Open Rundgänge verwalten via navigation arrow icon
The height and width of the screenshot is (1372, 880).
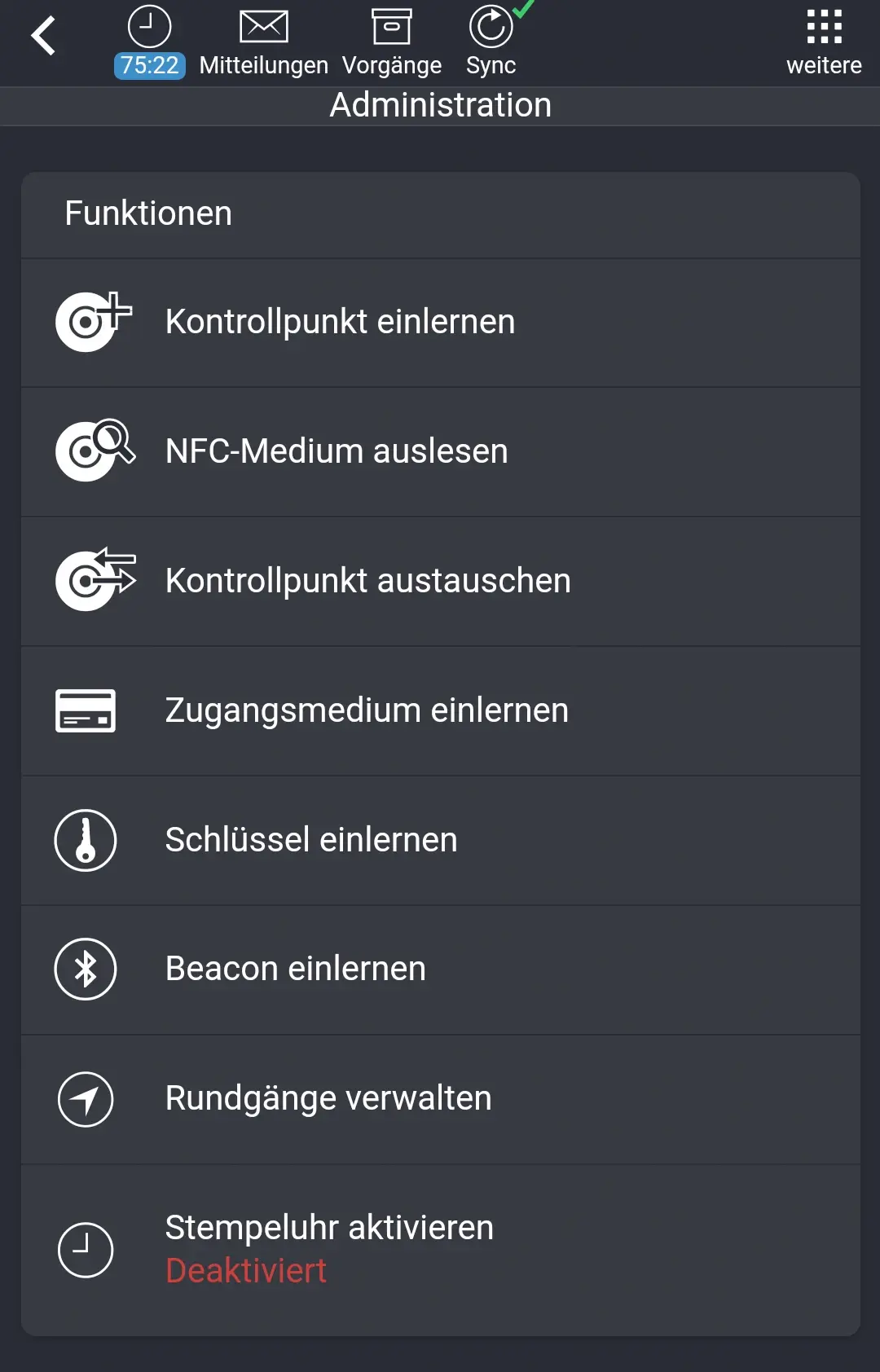coord(85,1098)
